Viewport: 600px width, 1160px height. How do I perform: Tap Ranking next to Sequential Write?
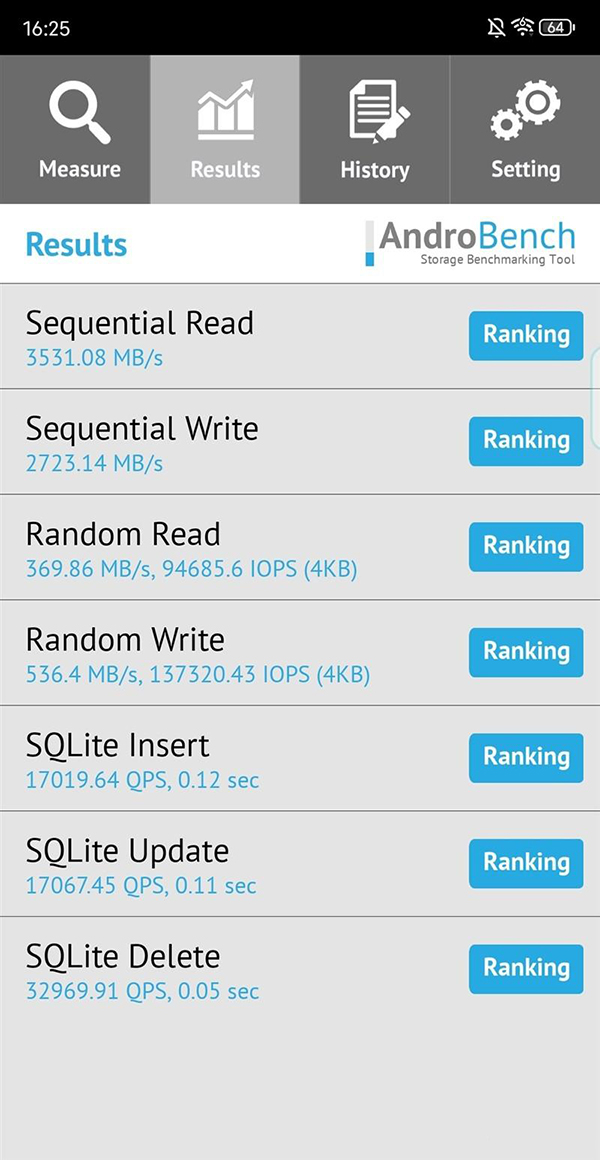coord(526,440)
